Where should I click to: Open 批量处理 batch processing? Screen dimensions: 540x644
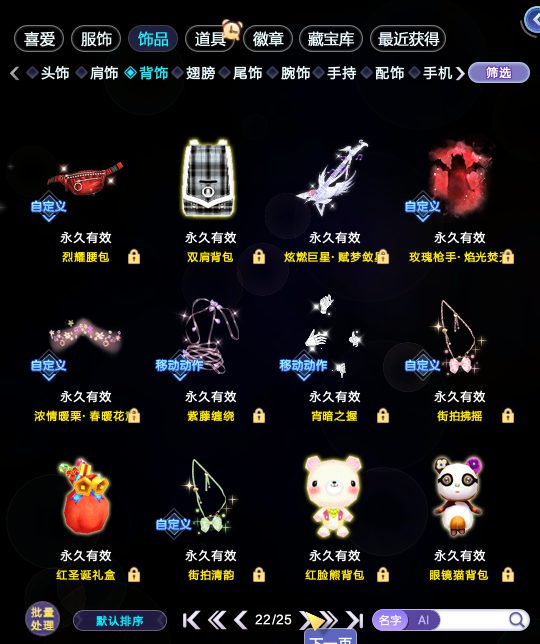[x=42, y=619]
